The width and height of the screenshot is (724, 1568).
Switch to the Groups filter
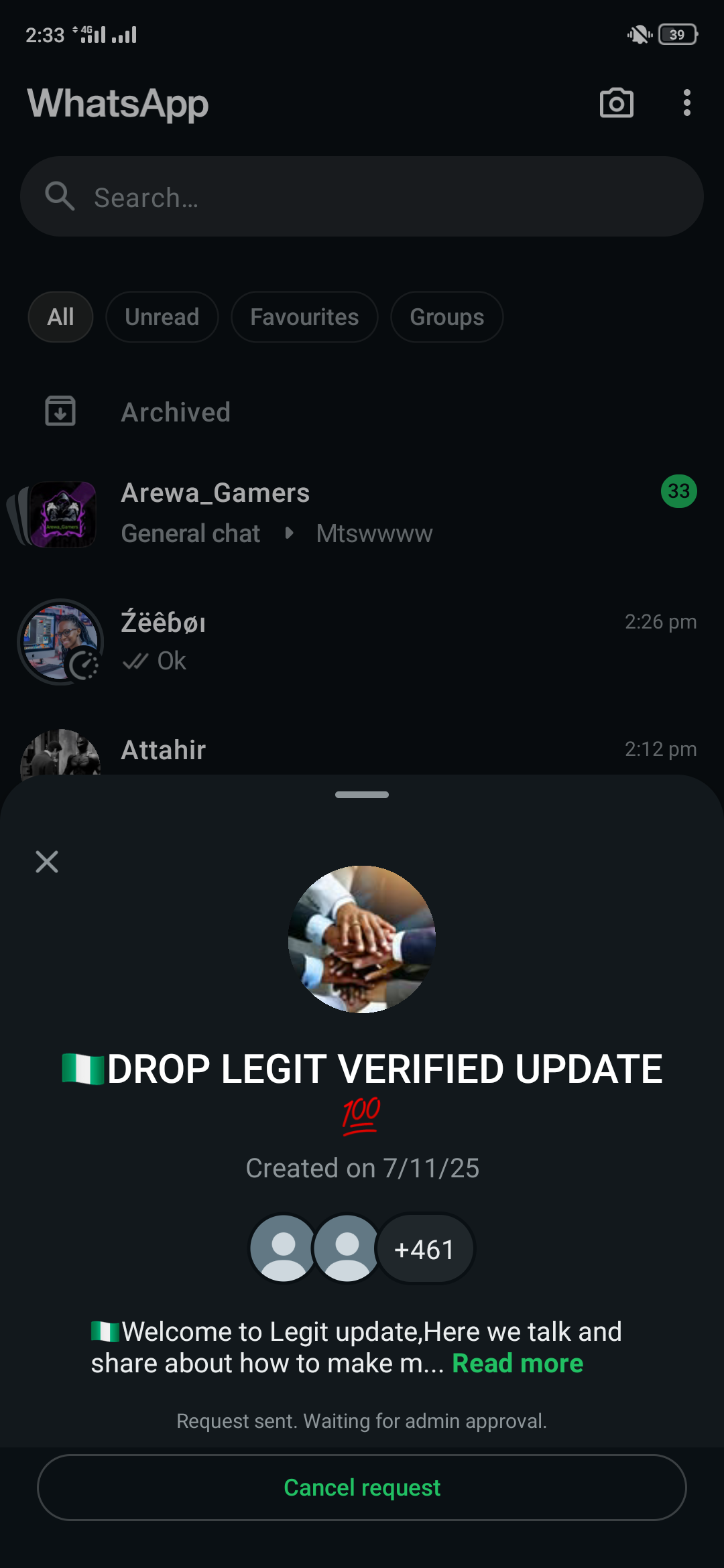click(x=446, y=317)
